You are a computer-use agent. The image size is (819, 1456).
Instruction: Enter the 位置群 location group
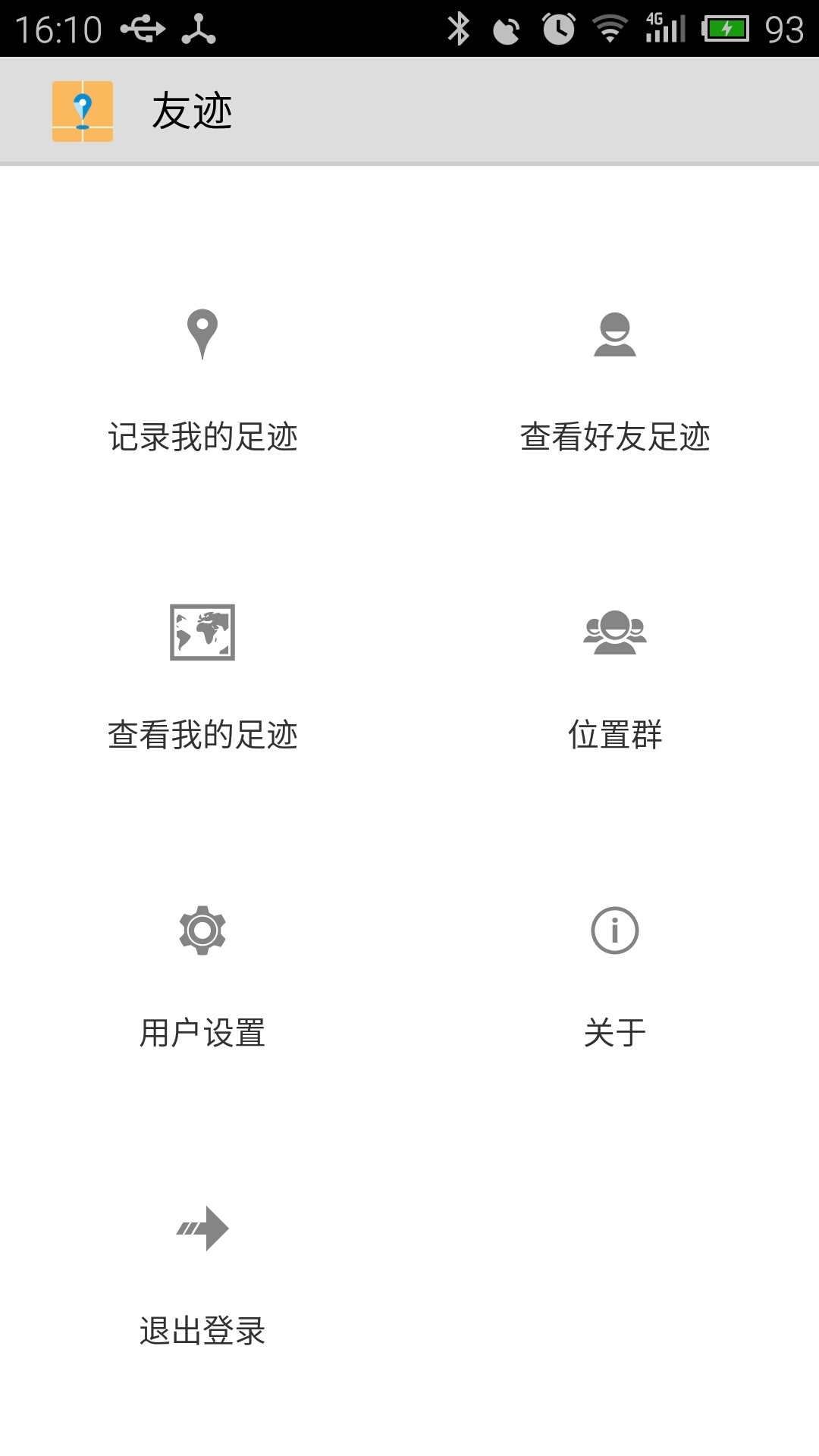(614, 677)
